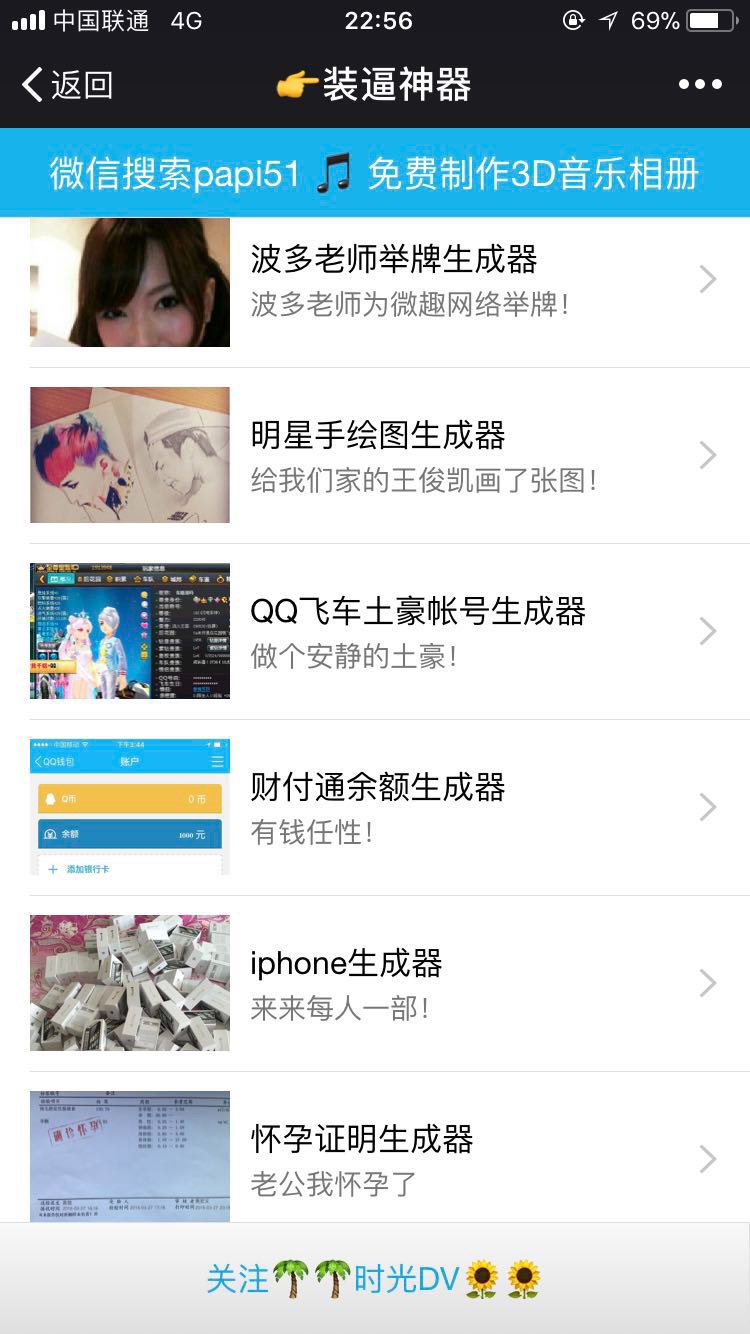Expand the 波多老师举牌生成器 entry via its chevron

click(708, 281)
